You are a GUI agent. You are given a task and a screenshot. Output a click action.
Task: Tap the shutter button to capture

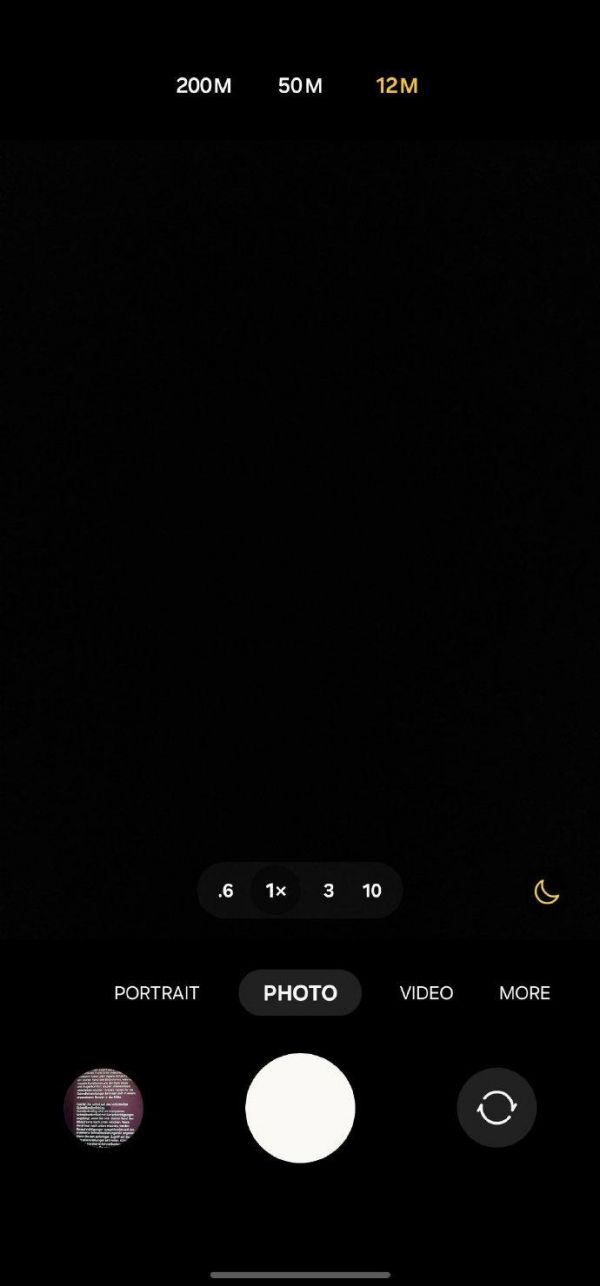[300, 1108]
